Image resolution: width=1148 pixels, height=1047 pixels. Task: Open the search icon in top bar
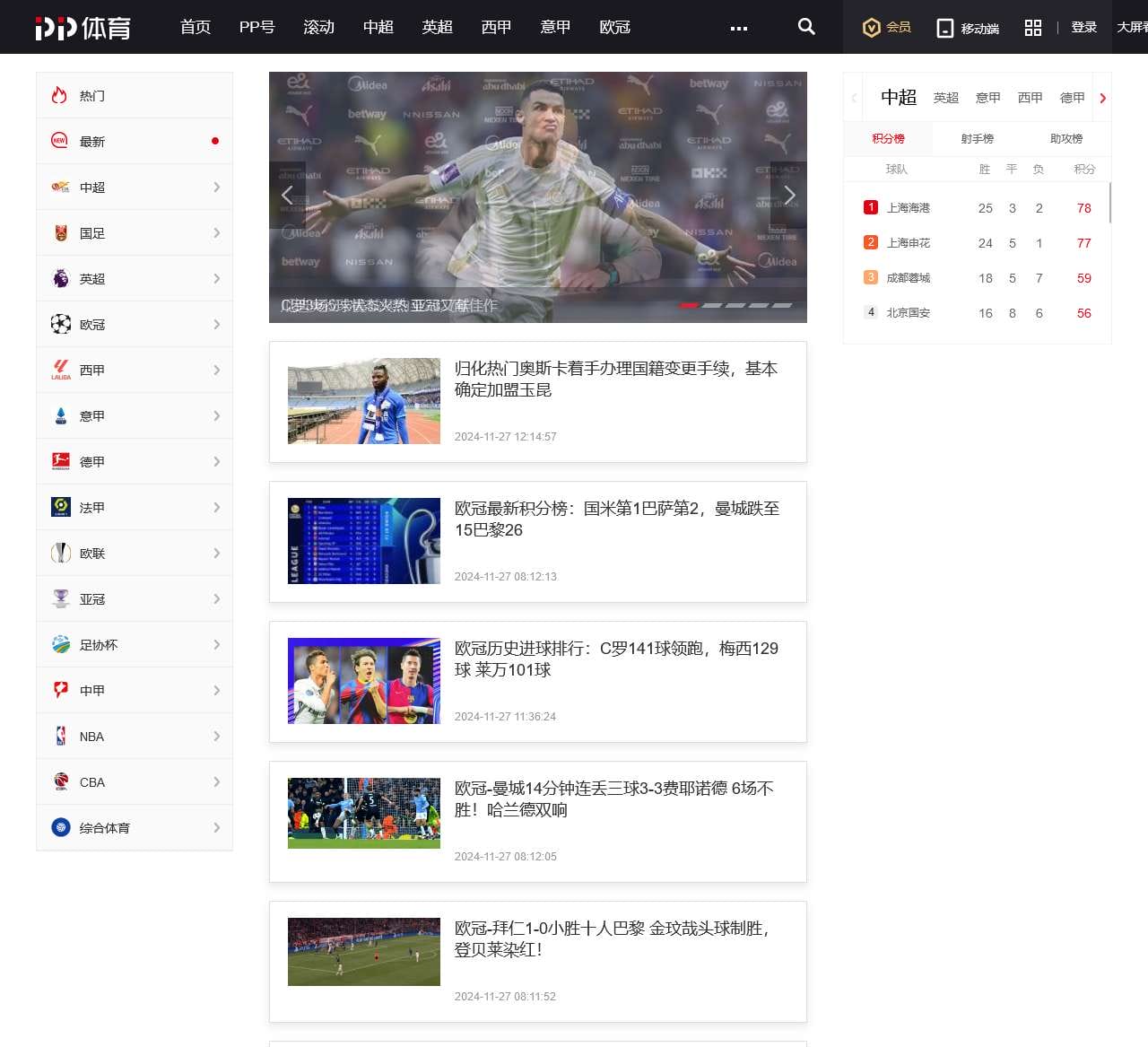pyautogui.click(x=806, y=27)
